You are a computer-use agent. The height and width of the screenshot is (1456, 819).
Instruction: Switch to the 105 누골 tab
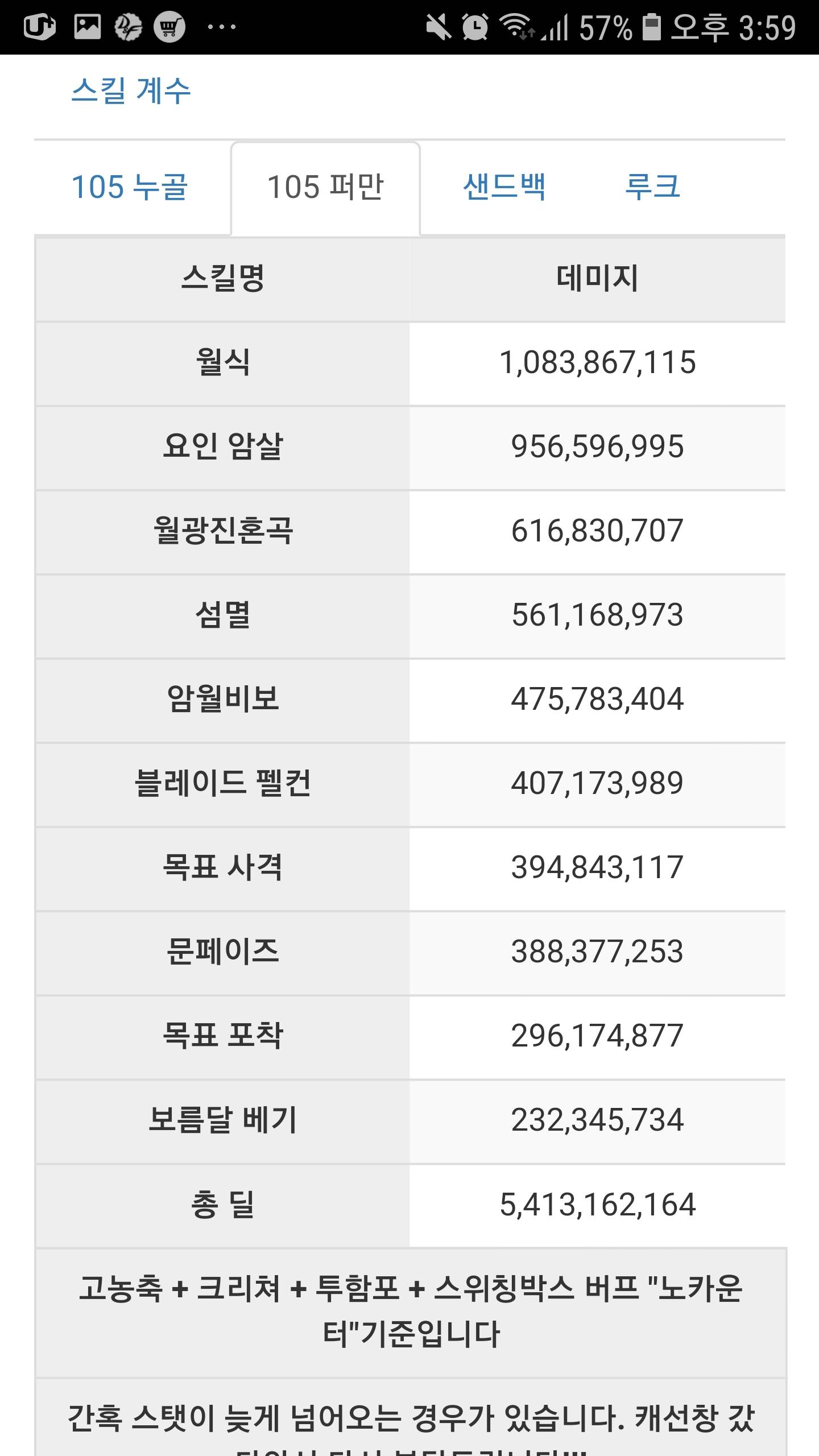pyautogui.click(x=130, y=187)
